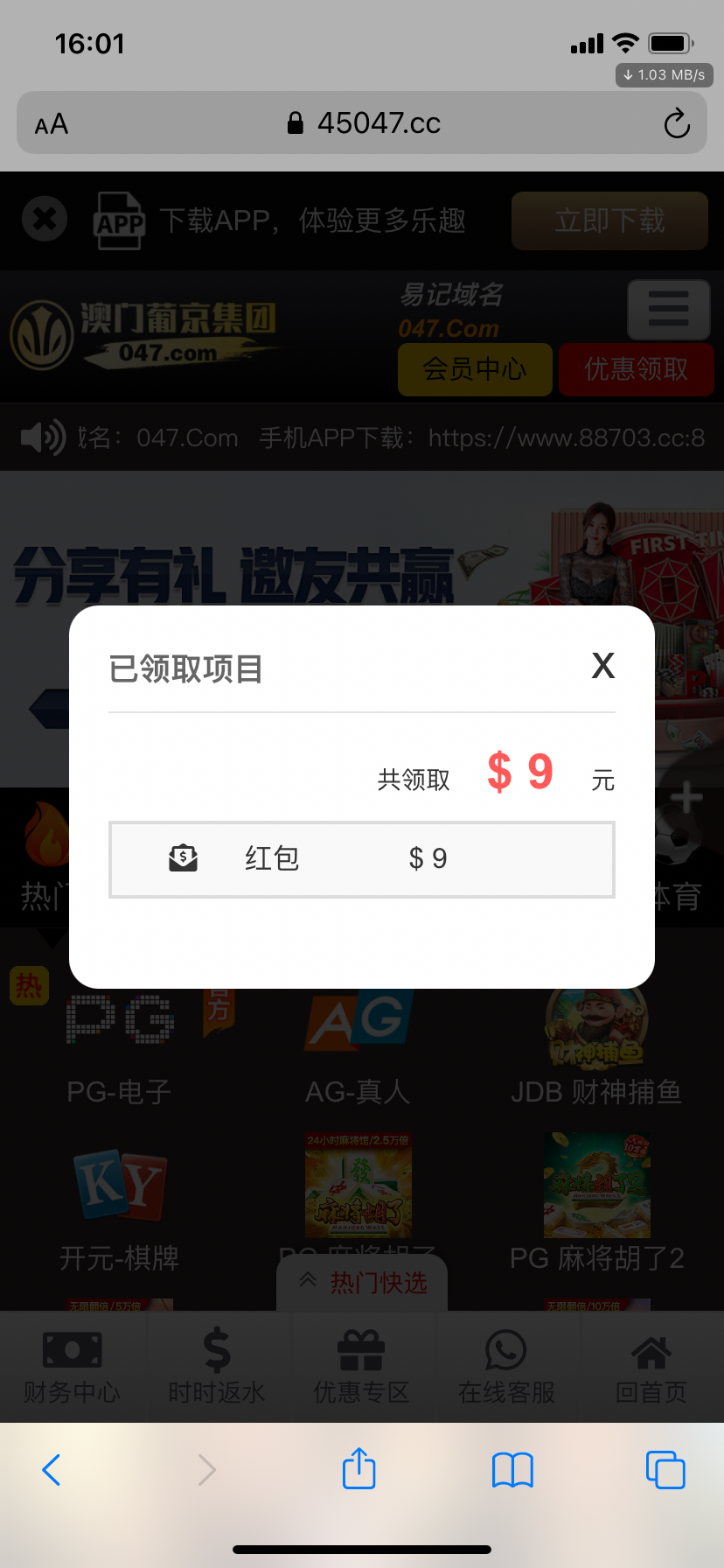Viewport: 724px width, 1568px height.
Task: Close the 已领取项目 dialog
Action: coord(602,666)
